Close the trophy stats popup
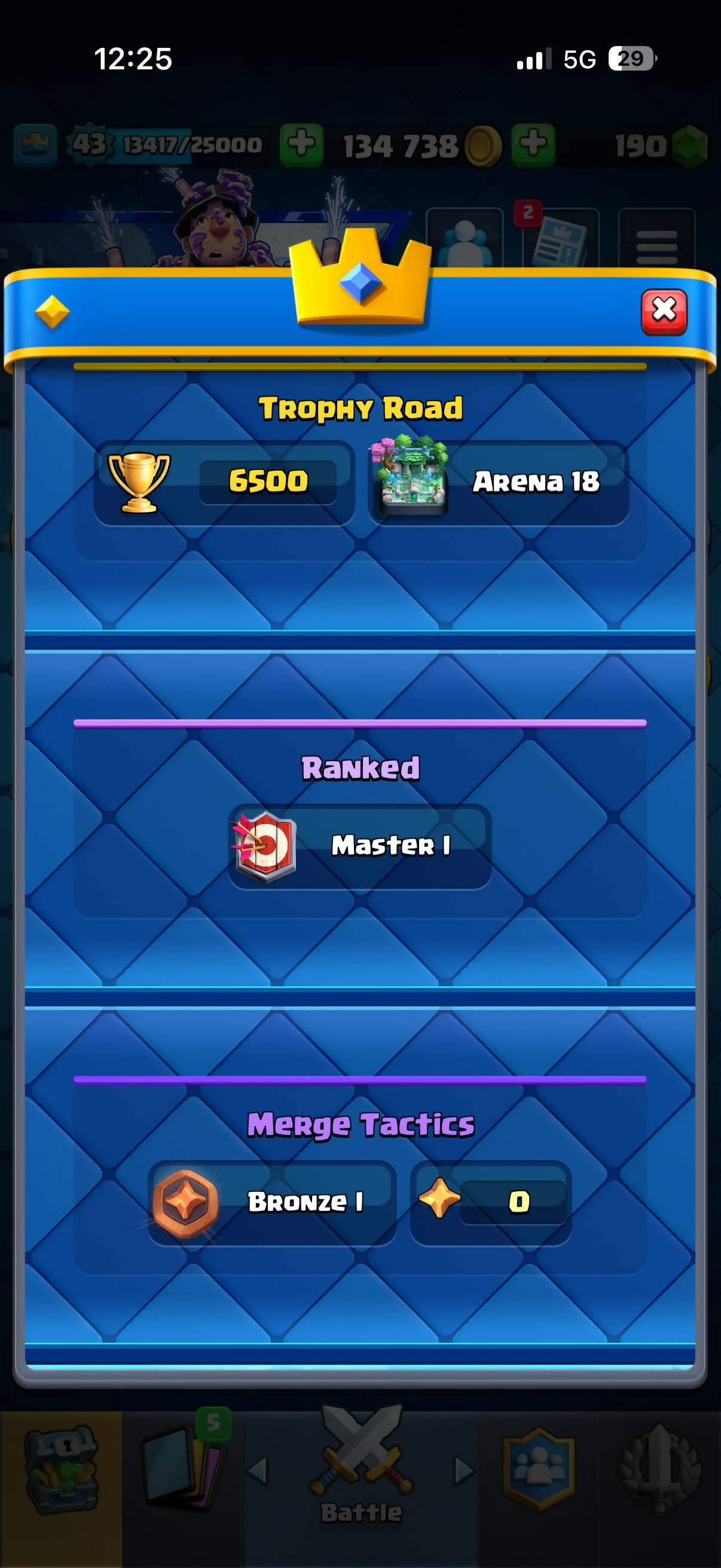 coord(664,312)
